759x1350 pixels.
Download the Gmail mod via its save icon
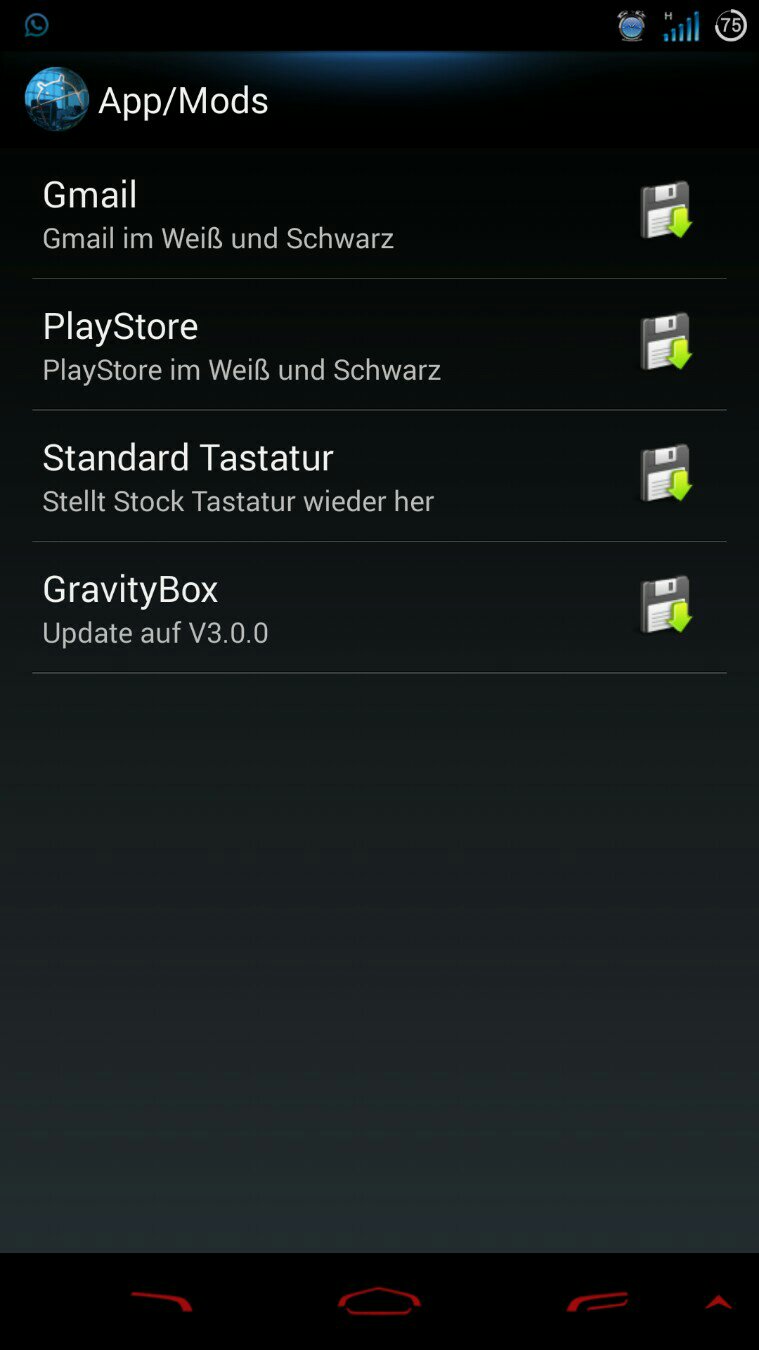666,210
